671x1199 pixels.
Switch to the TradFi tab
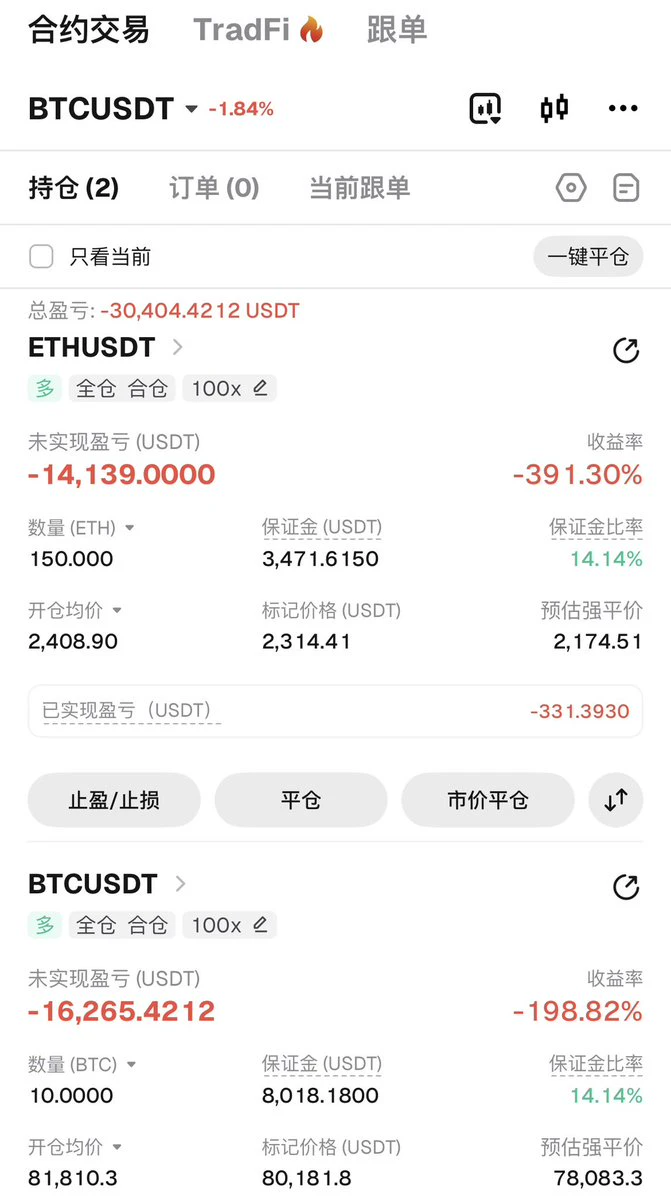[x=258, y=30]
